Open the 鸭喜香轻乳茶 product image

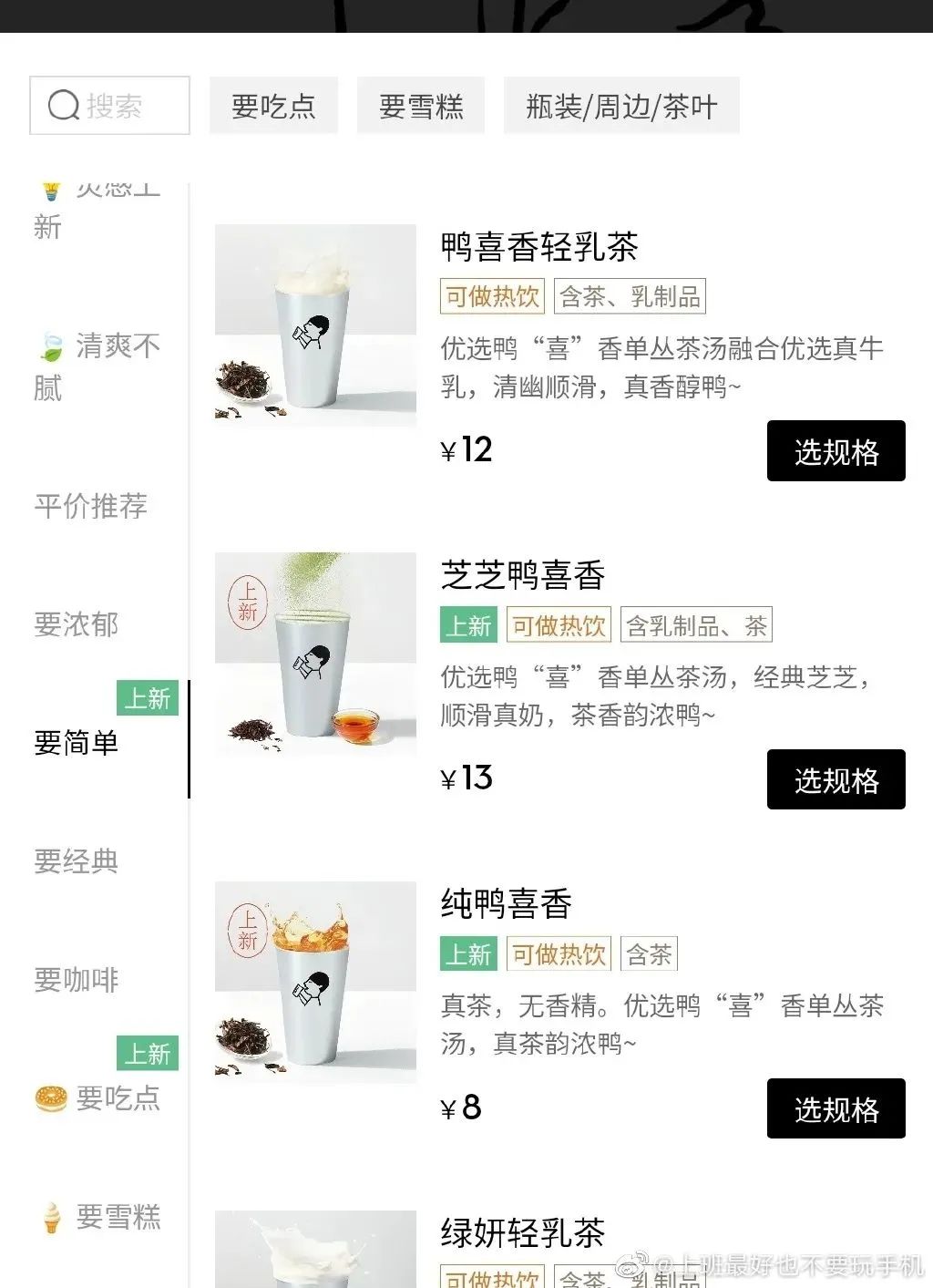point(315,325)
